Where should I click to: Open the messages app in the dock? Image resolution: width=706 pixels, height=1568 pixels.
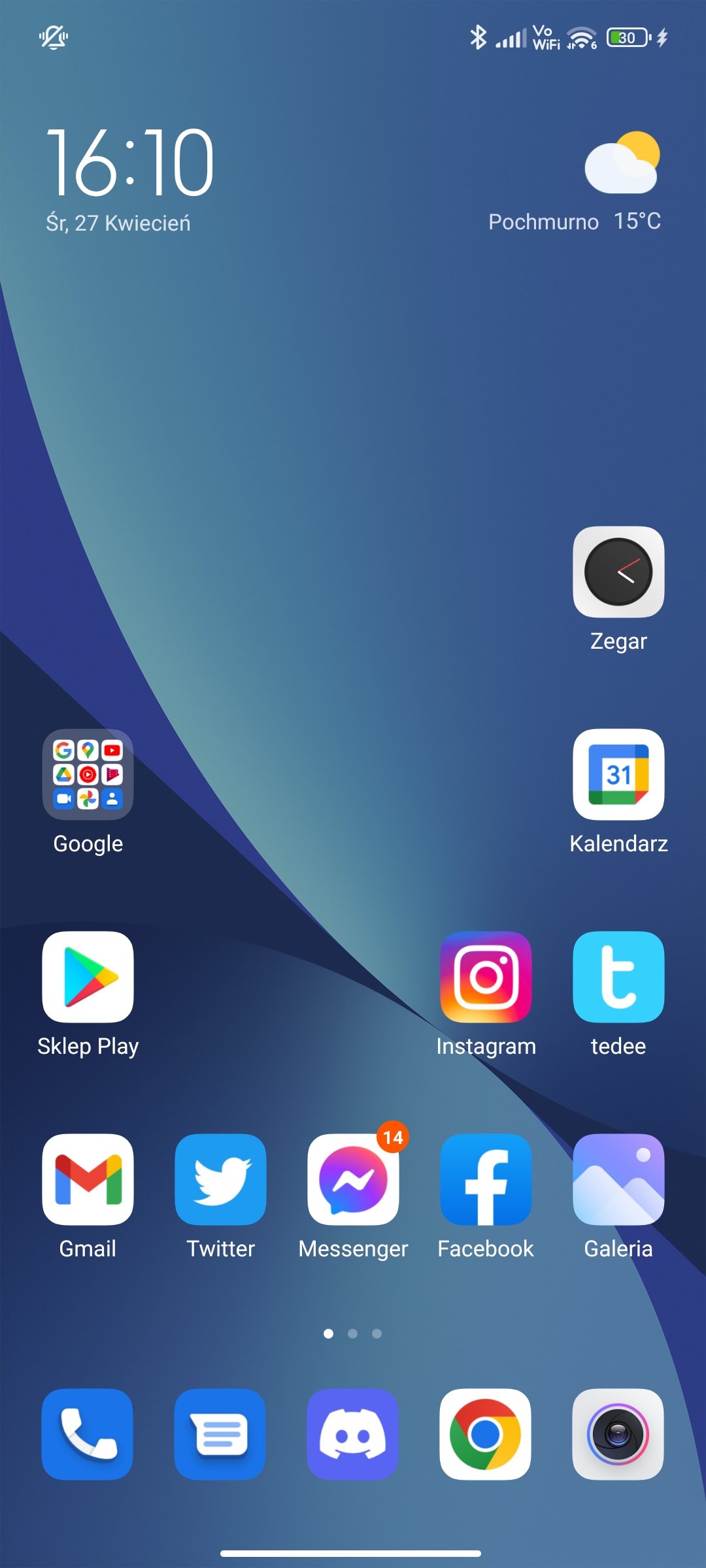click(x=220, y=1435)
